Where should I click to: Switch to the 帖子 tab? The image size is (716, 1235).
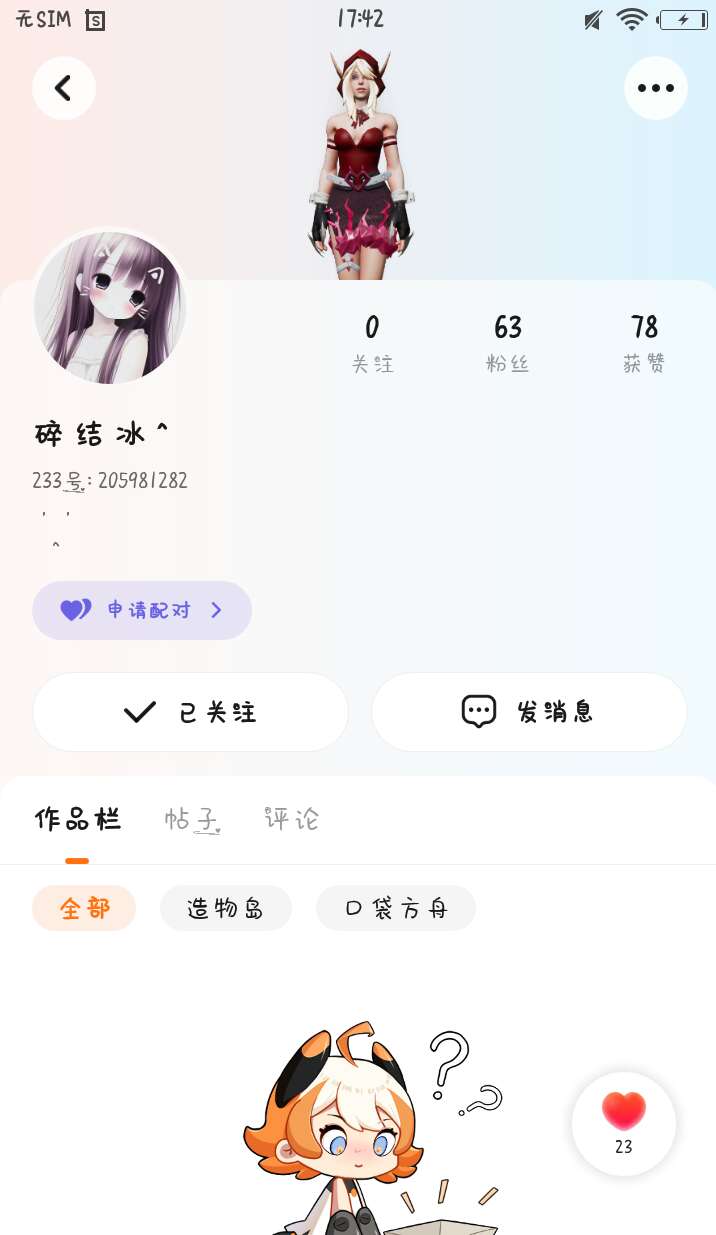click(192, 820)
